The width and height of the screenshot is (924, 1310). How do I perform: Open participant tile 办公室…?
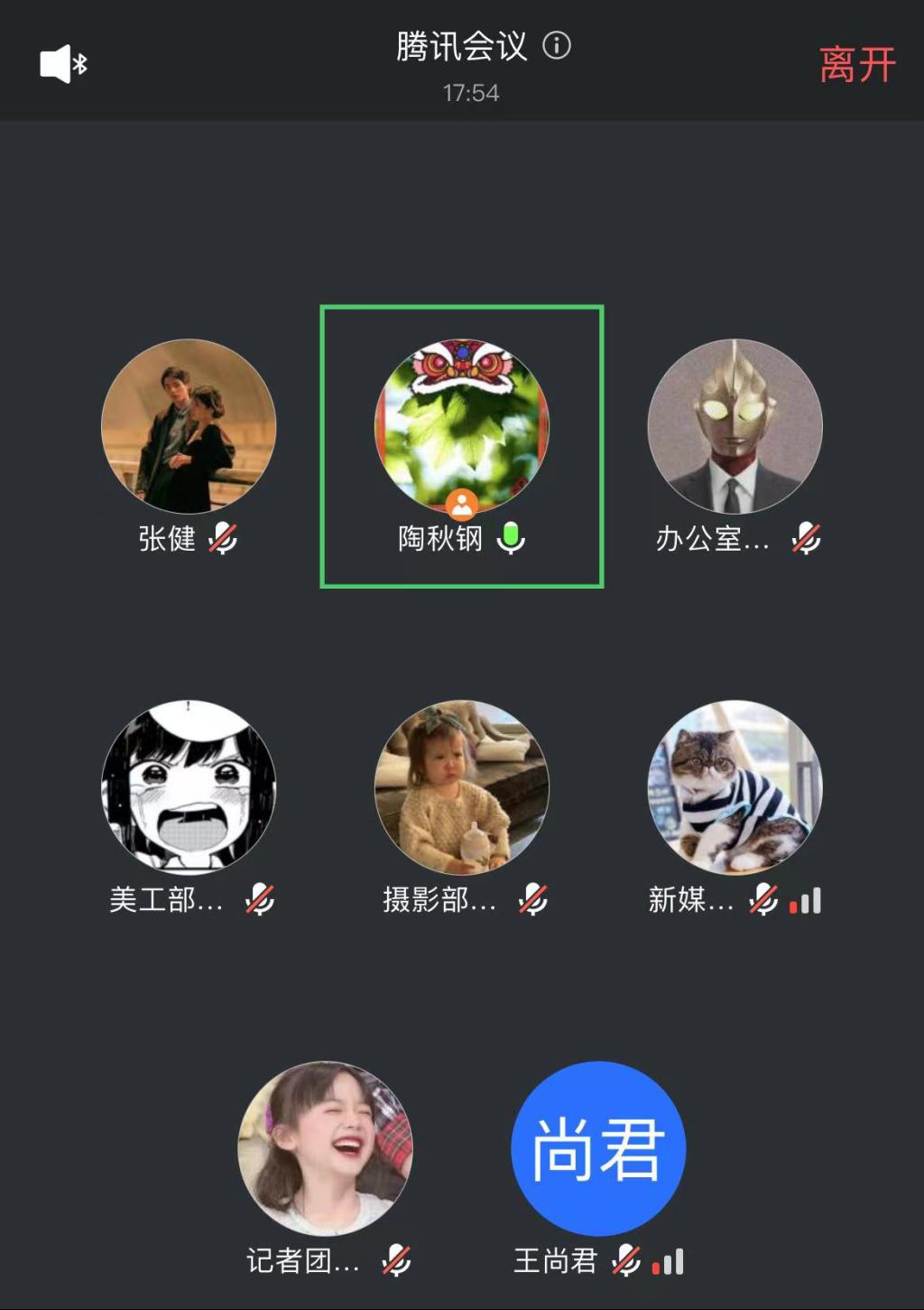click(x=735, y=427)
